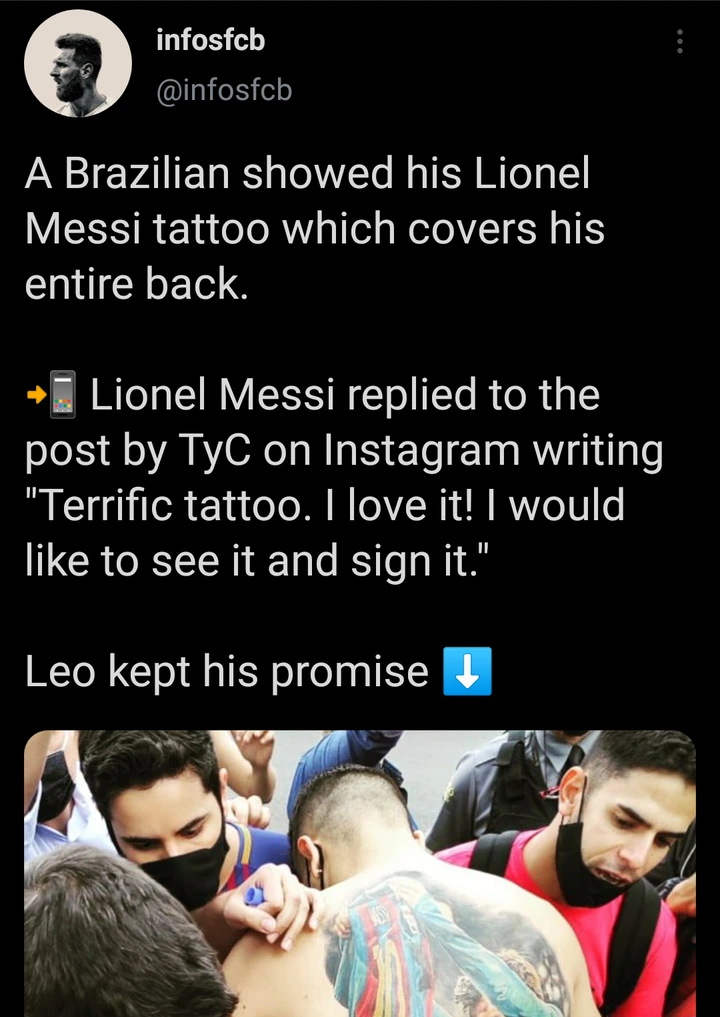Open the attached tattoo photo
720x1017 pixels.
click(360, 874)
